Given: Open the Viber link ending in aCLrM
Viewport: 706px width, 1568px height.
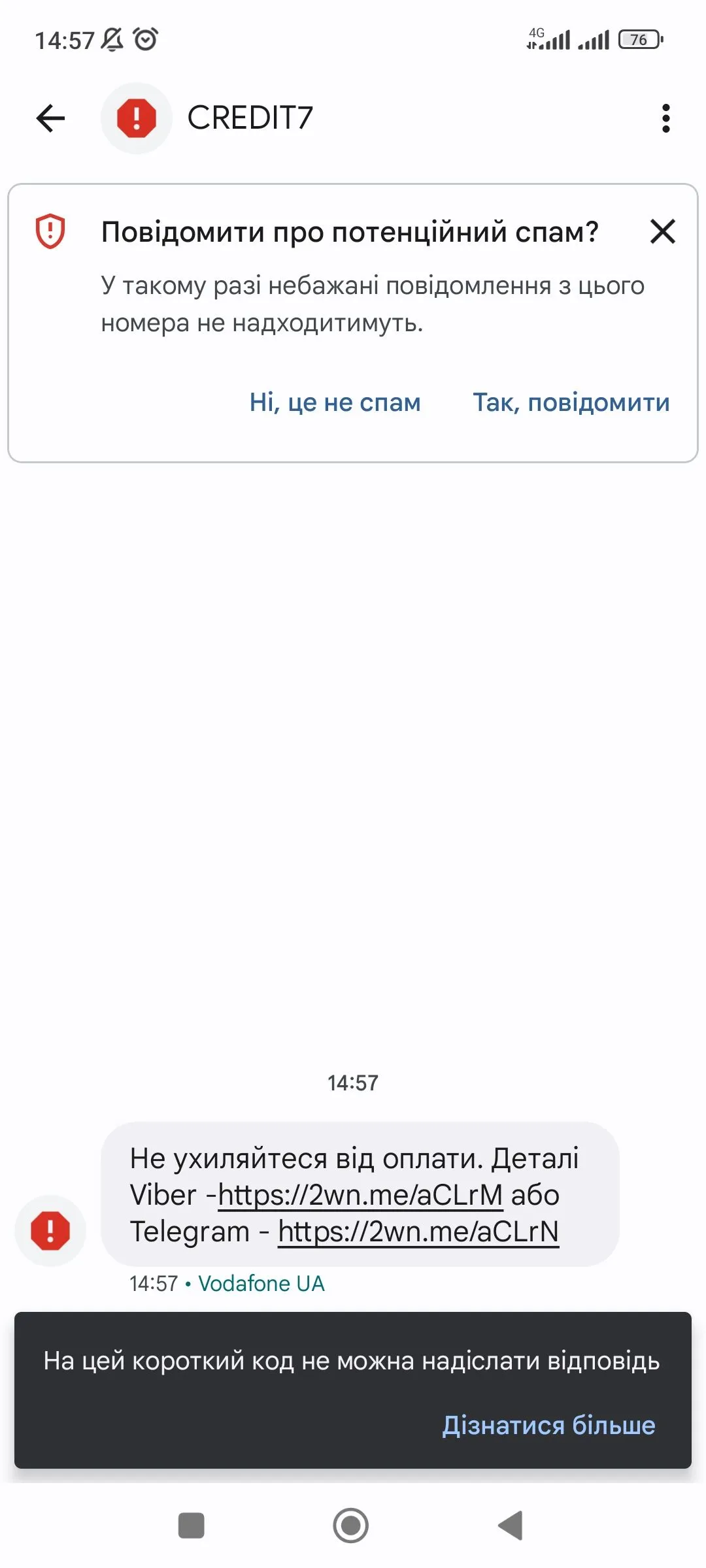Looking at the screenshot, I should click(360, 1195).
